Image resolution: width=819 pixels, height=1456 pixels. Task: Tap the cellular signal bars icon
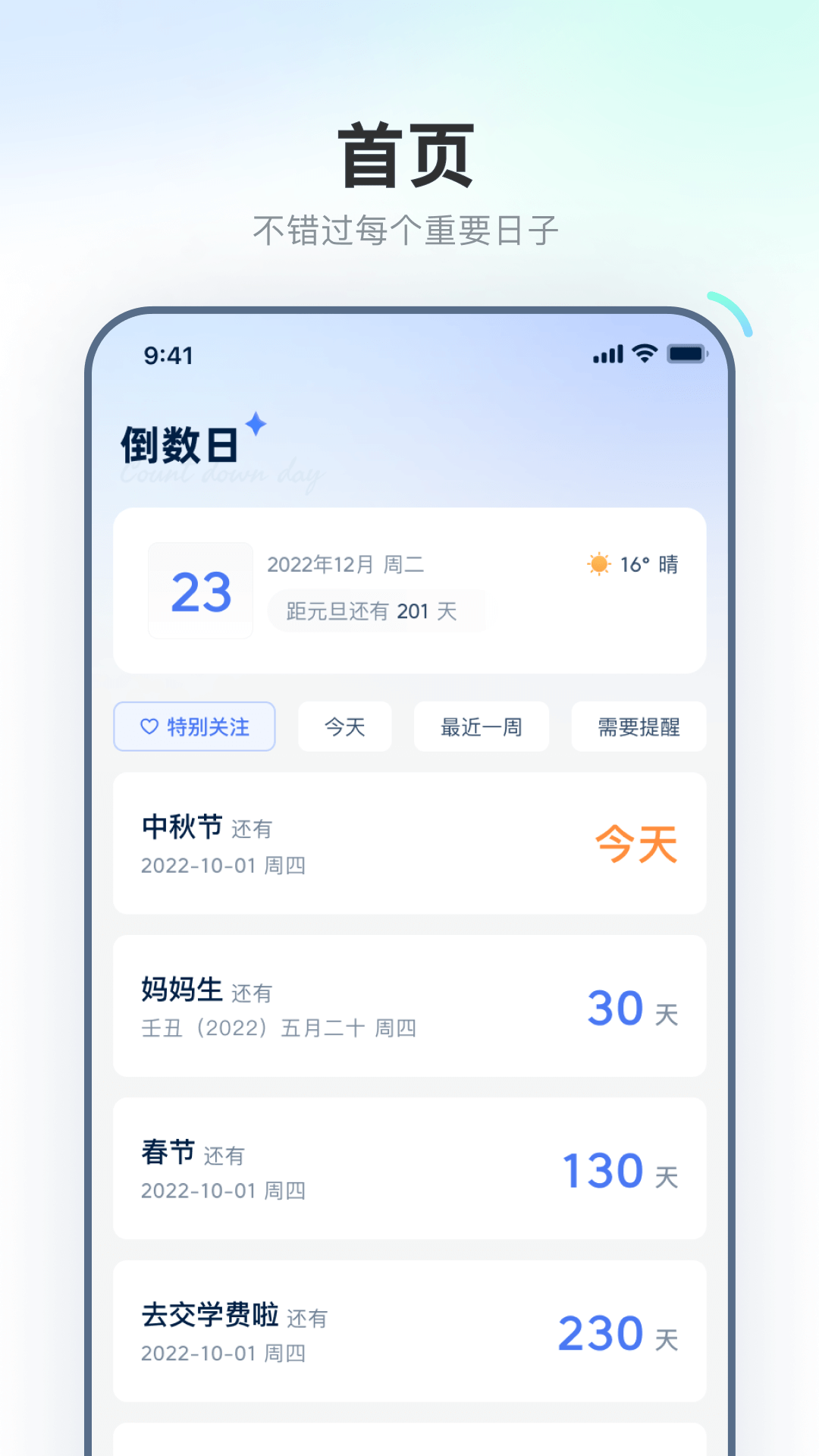pyautogui.click(x=607, y=353)
